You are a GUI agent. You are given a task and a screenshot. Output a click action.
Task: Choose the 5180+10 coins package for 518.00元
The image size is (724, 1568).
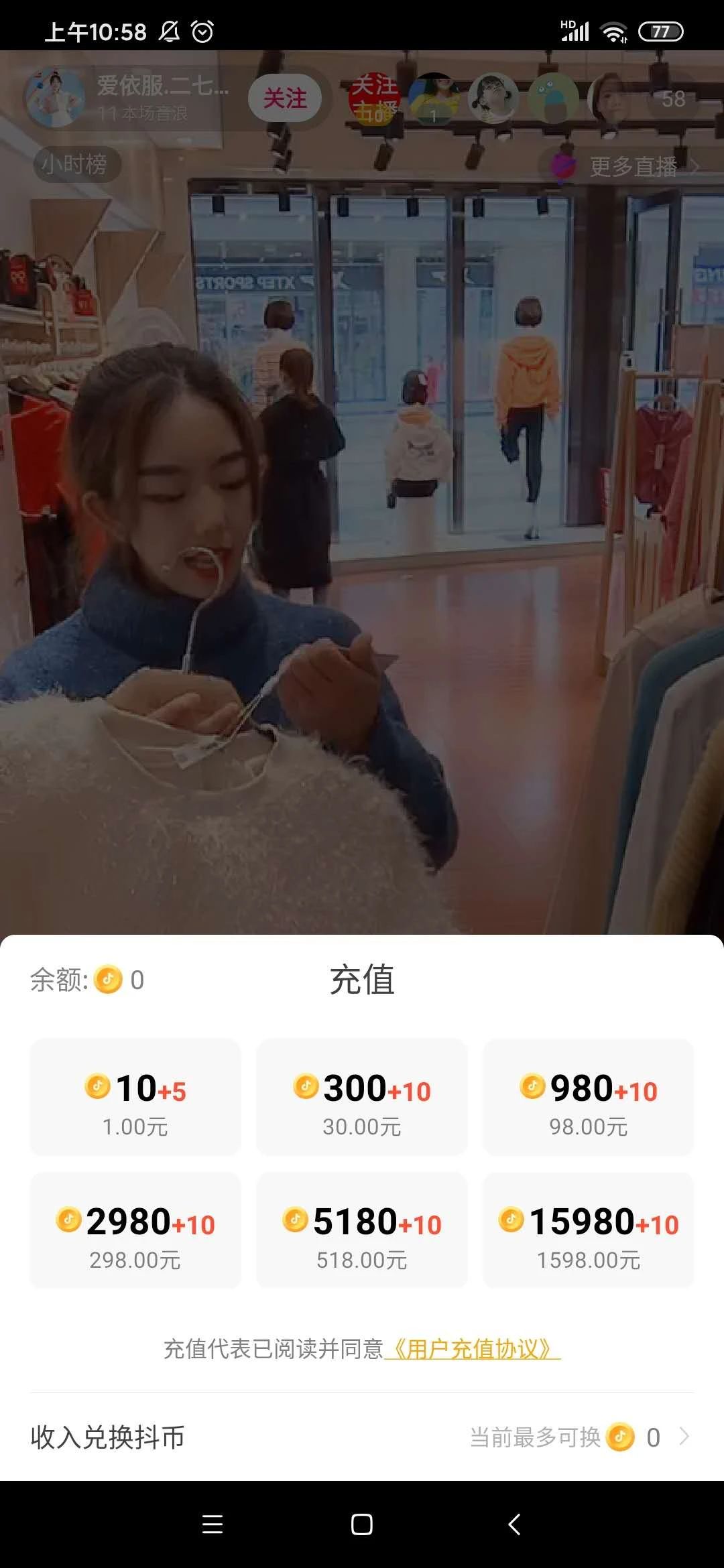click(x=362, y=1230)
